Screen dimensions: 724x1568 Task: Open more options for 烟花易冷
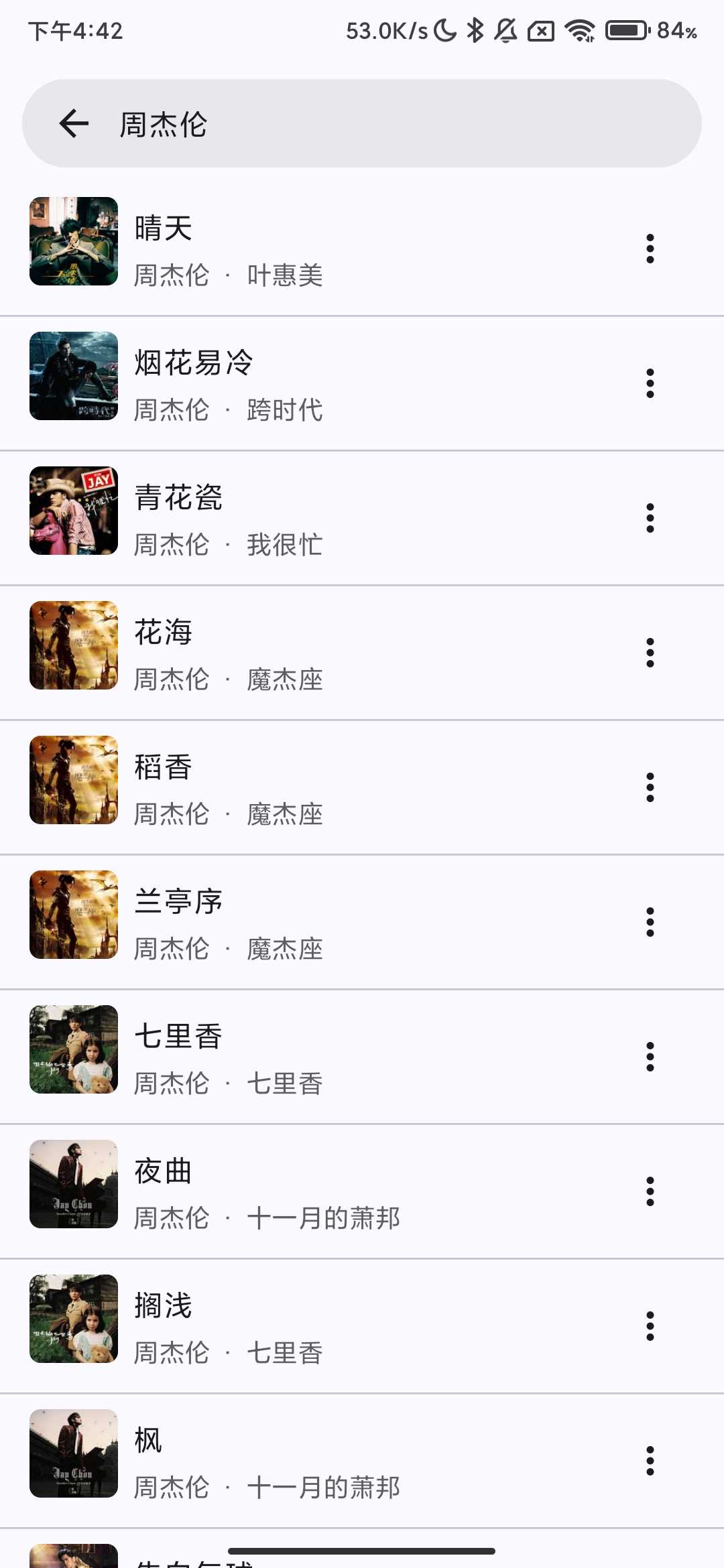(650, 383)
